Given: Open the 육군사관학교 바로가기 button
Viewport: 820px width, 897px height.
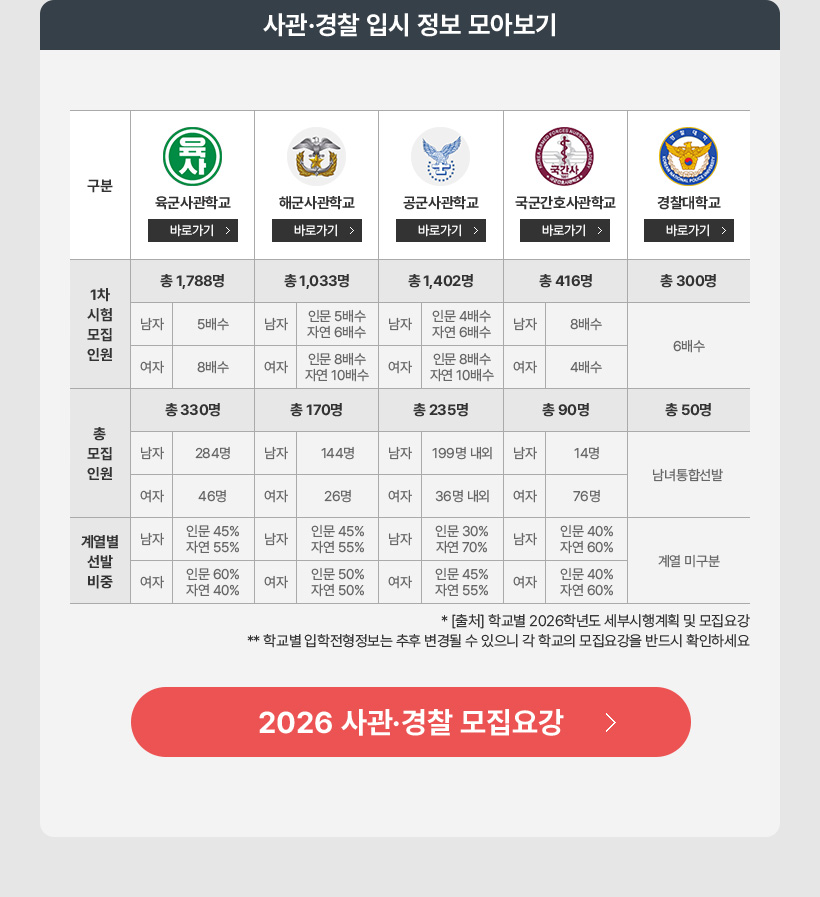Looking at the screenshot, I should [193, 231].
